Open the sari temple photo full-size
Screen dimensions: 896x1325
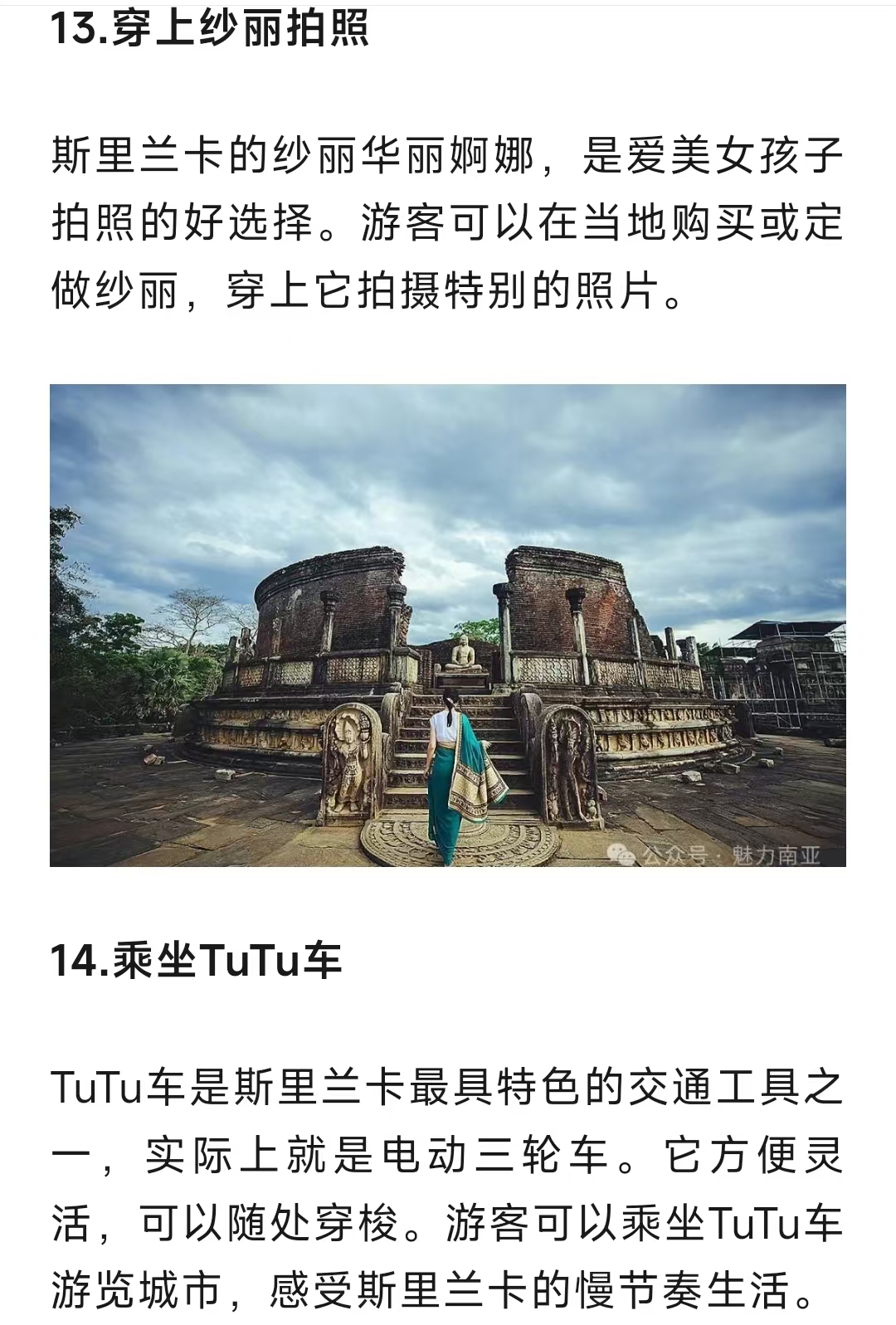tap(448, 625)
